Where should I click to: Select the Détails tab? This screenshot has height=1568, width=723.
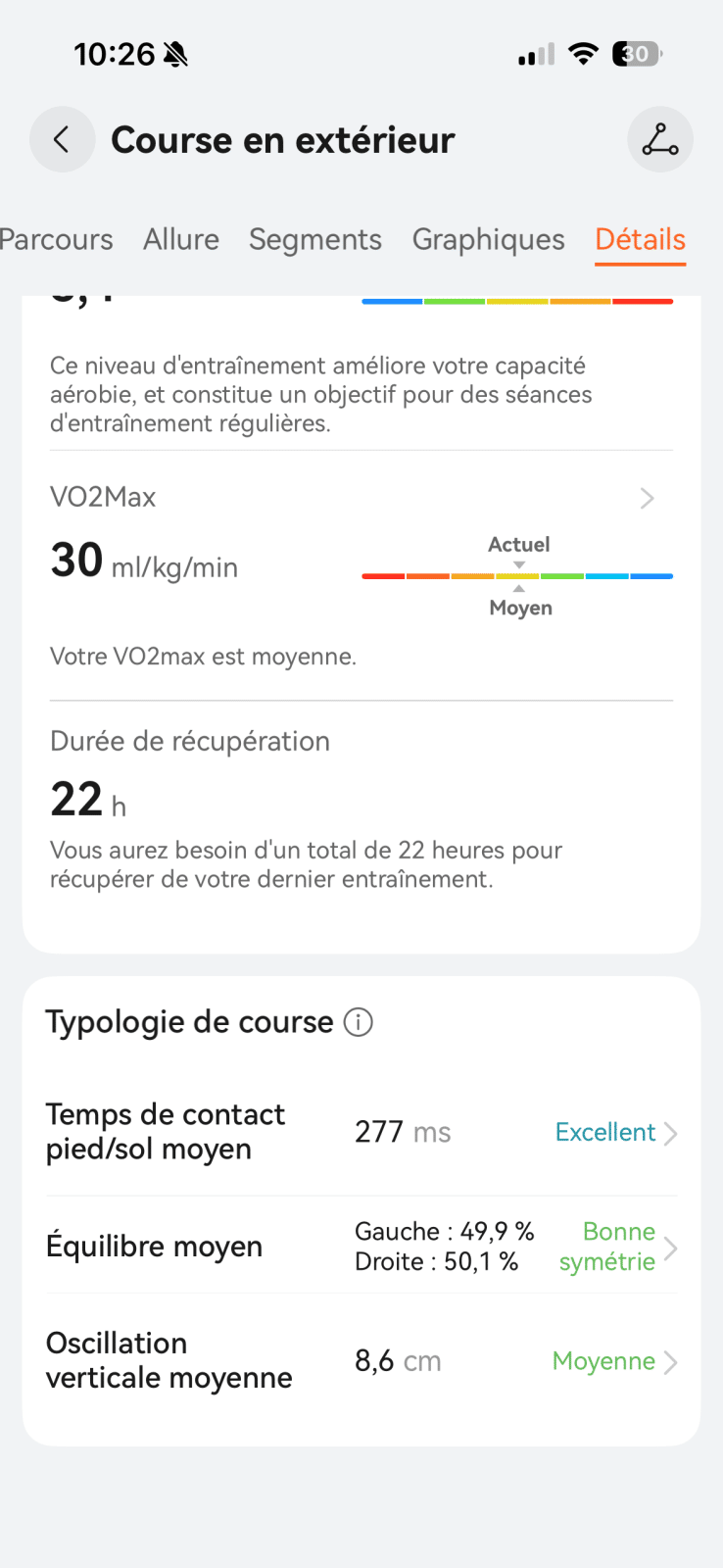[x=640, y=239]
